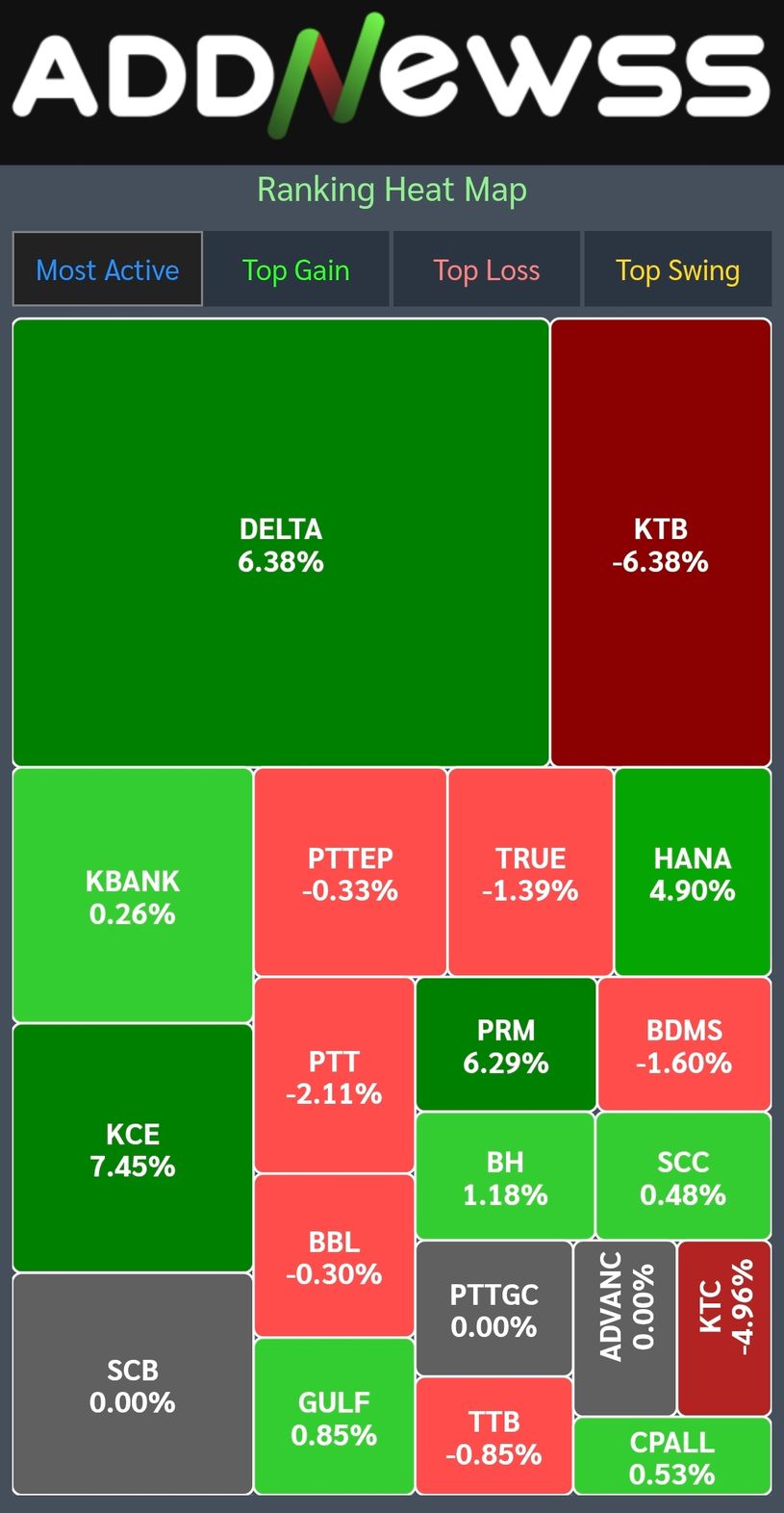This screenshot has height=1513, width=784.
Task: Select the HANA tile
Action: 693,872
